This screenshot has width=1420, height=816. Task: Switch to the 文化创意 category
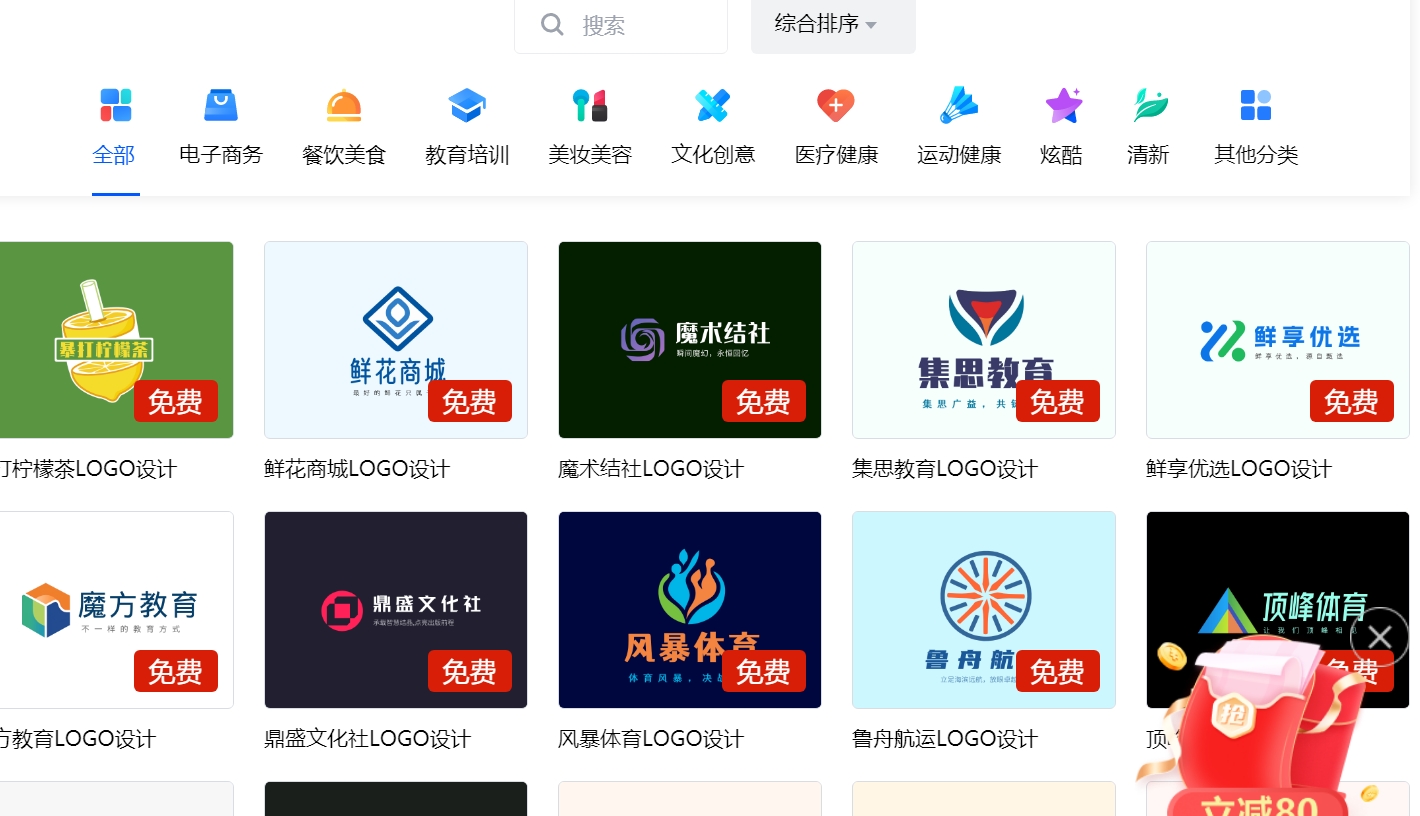click(713, 128)
